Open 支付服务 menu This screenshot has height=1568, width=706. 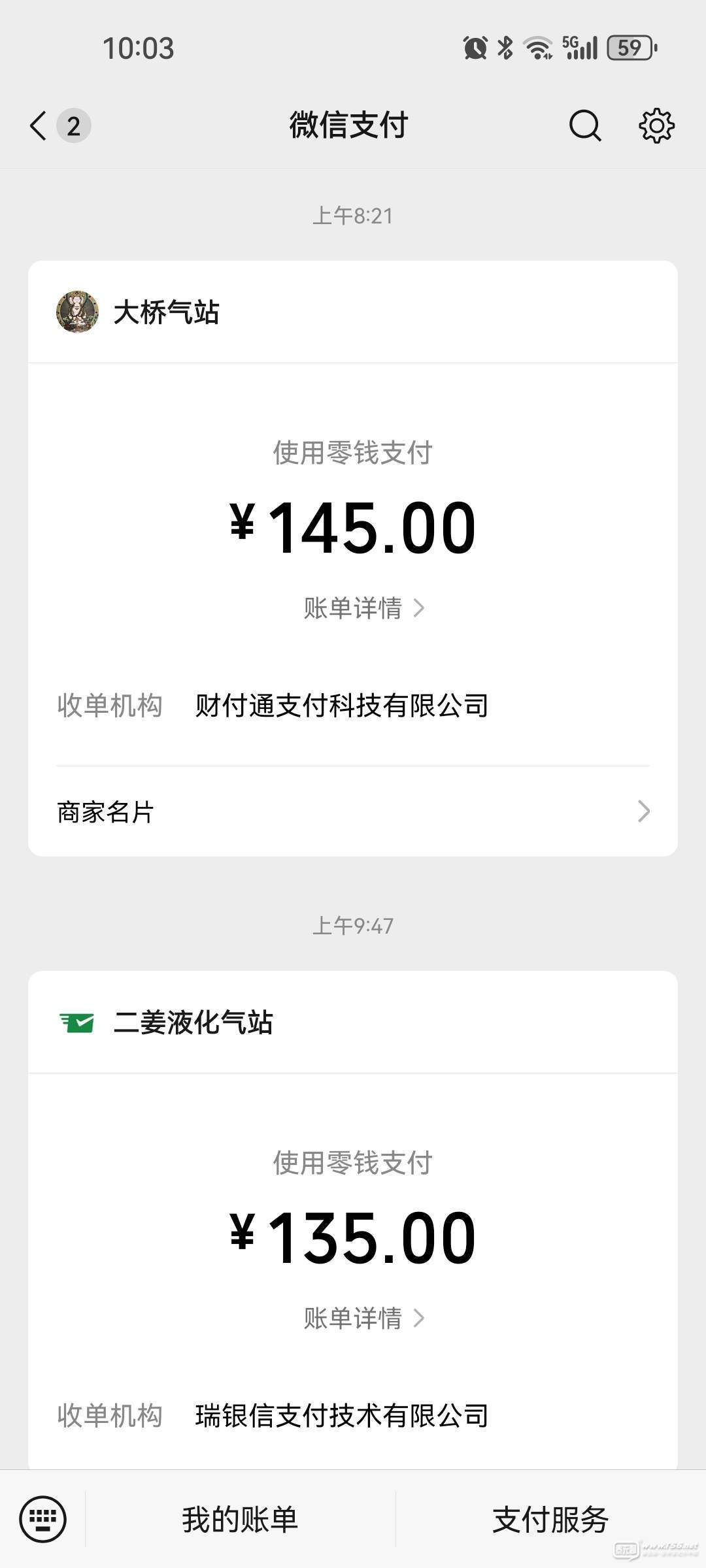point(550,1519)
